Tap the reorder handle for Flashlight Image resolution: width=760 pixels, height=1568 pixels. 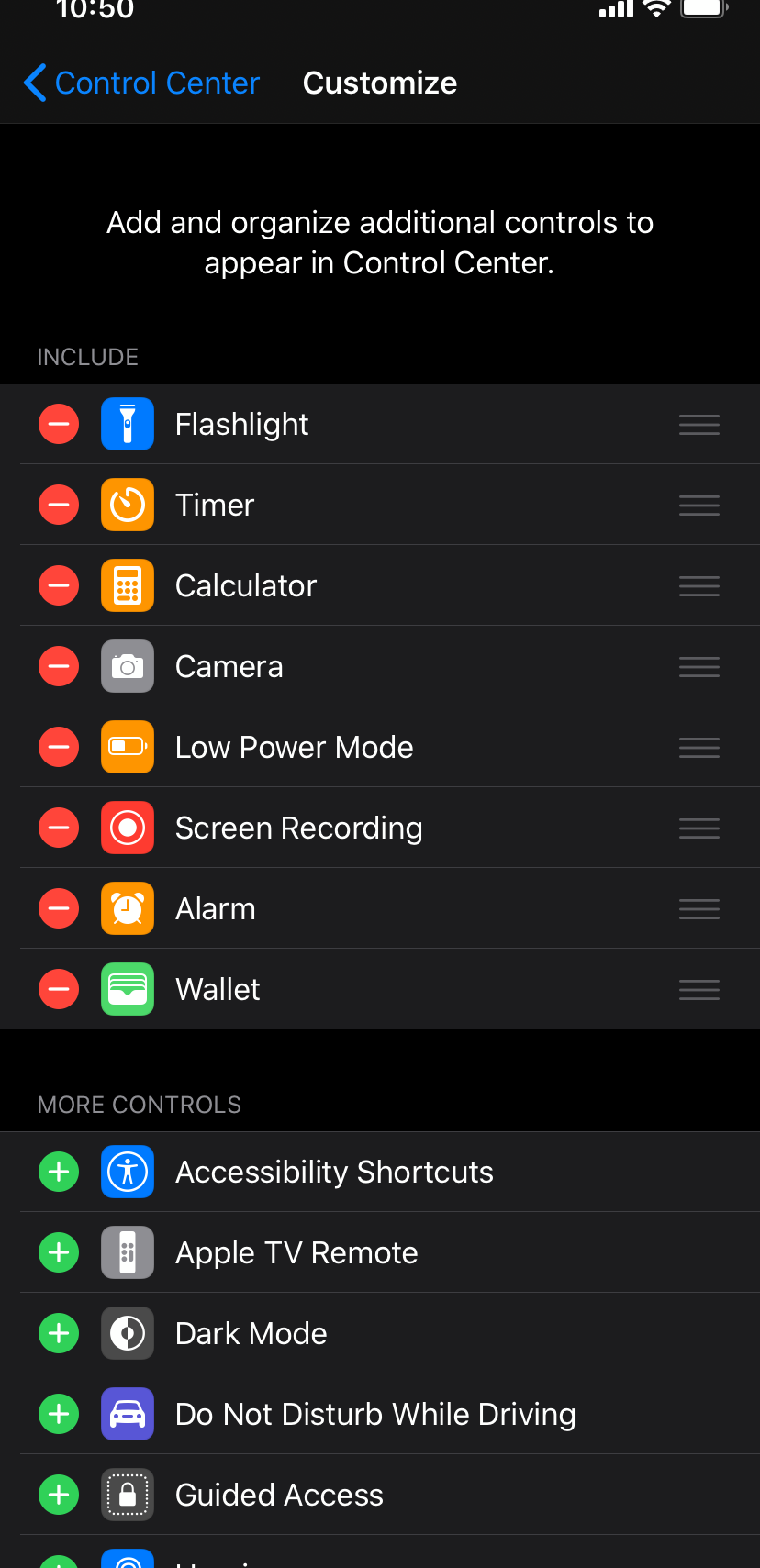(x=699, y=424)
